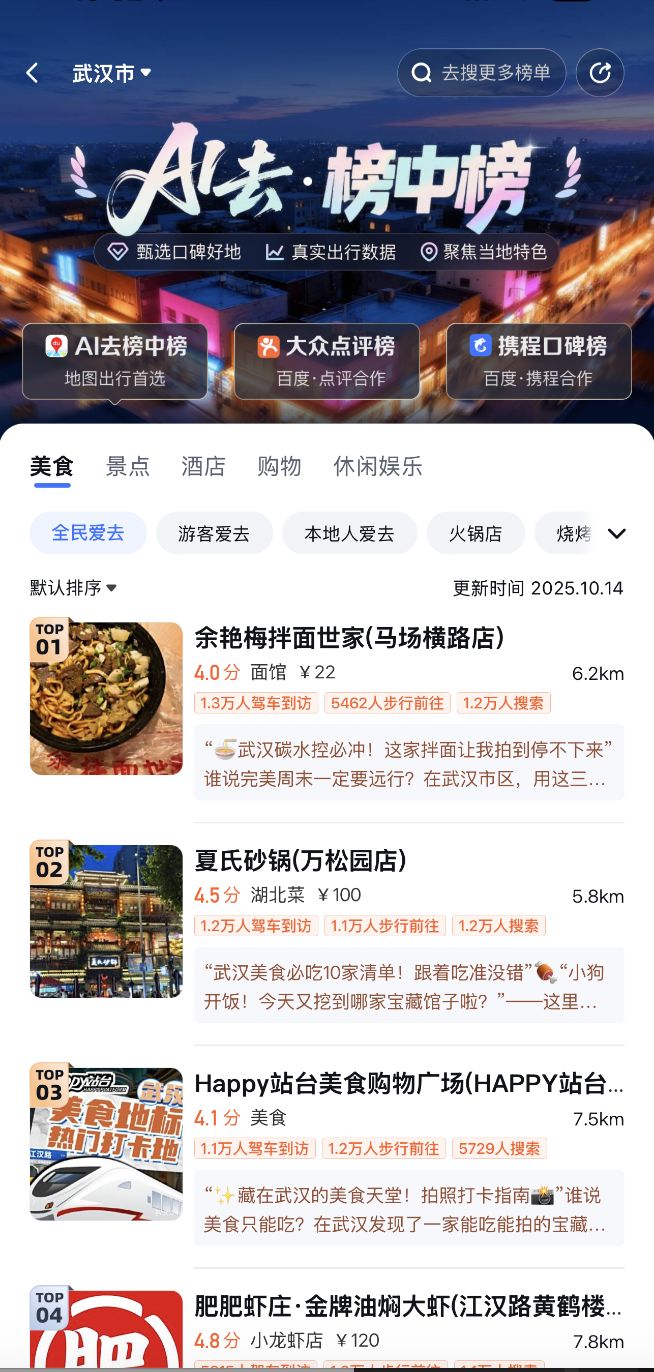The height and width of the screenshot is (1372, 654).
Task: Share this ranking page
Action: (x=600, y=73)
